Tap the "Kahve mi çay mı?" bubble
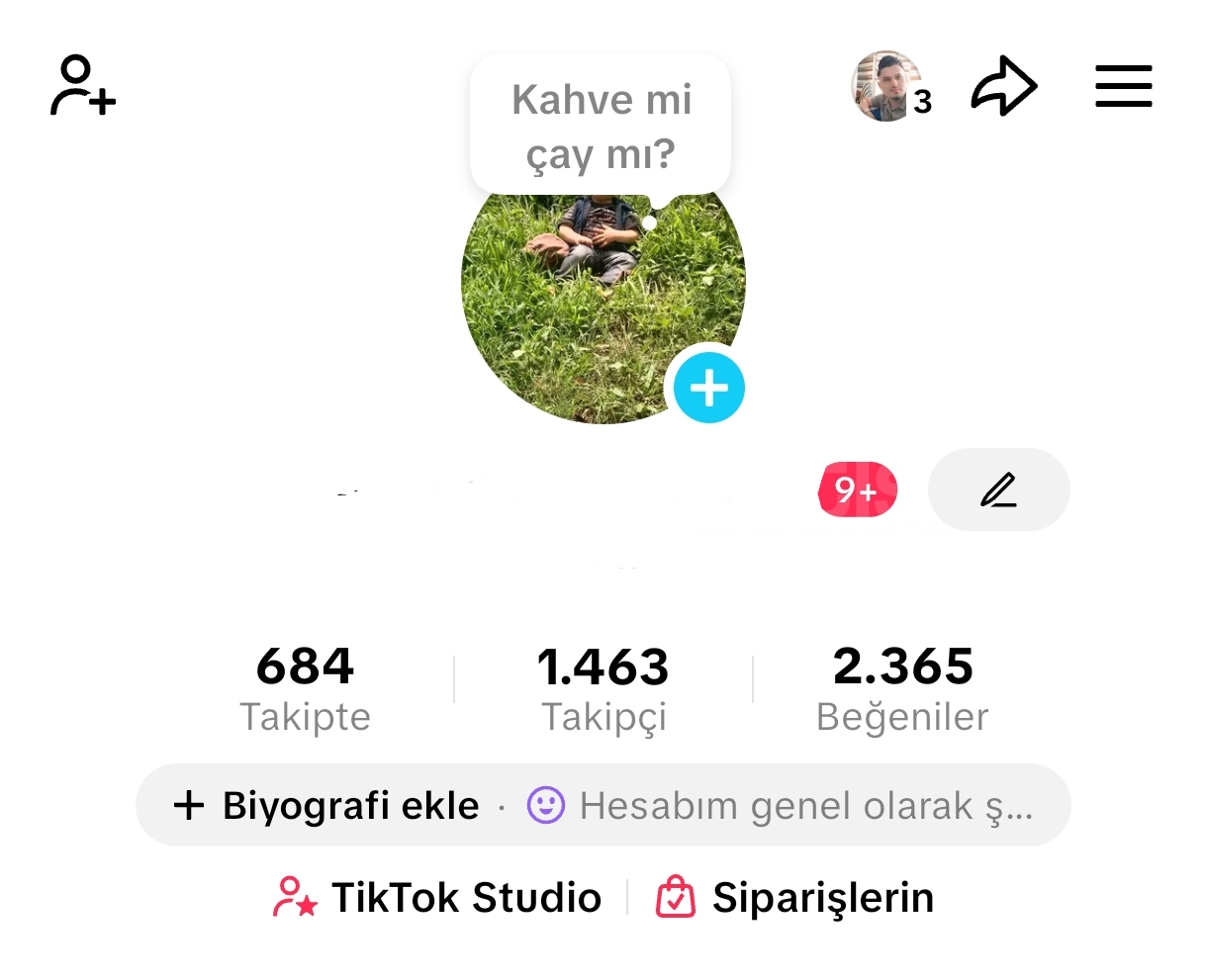This screenshot has height=980, width=1207. pos(601,127)
